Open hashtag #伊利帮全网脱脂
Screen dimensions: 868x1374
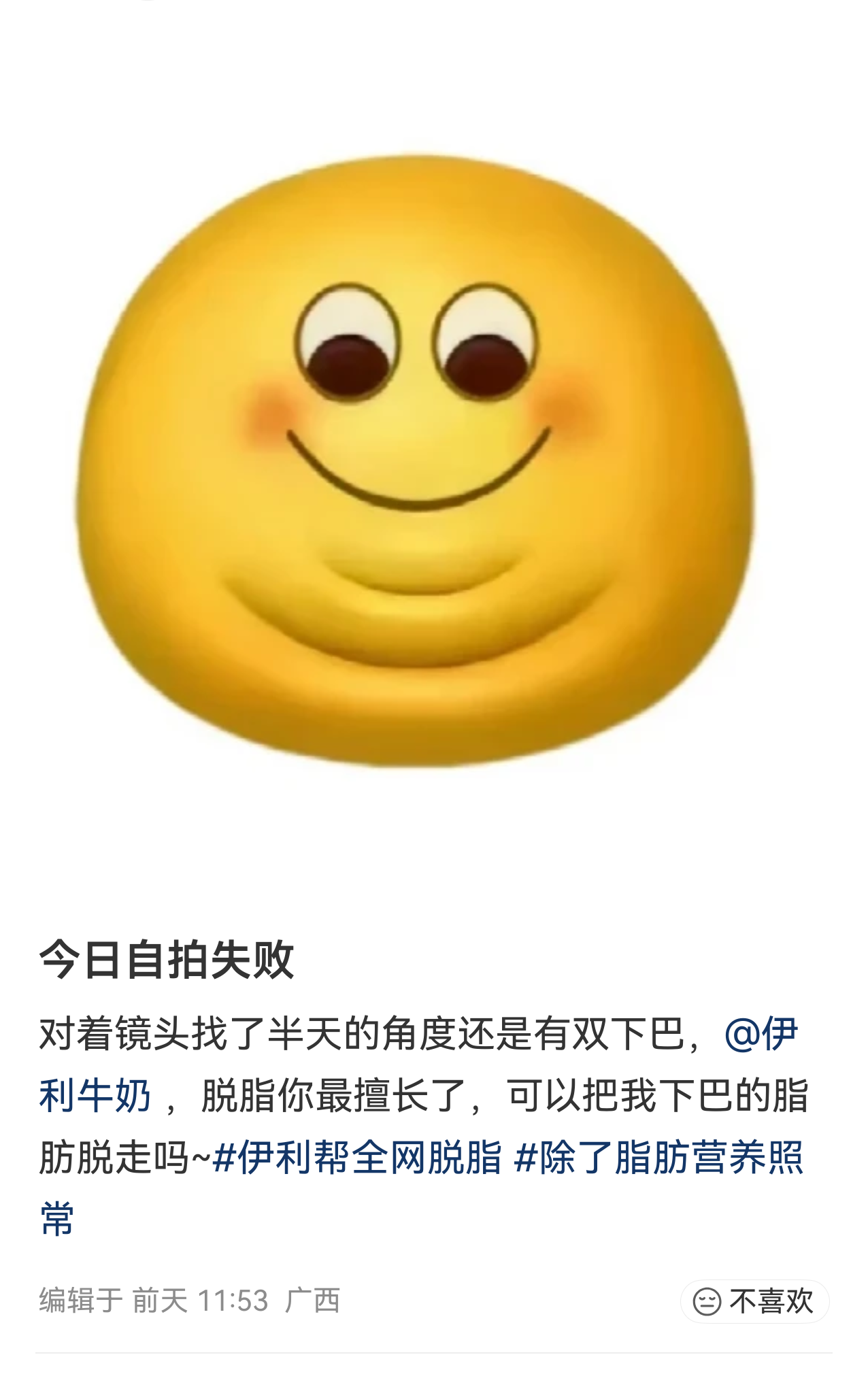[x=357, y=1157]
